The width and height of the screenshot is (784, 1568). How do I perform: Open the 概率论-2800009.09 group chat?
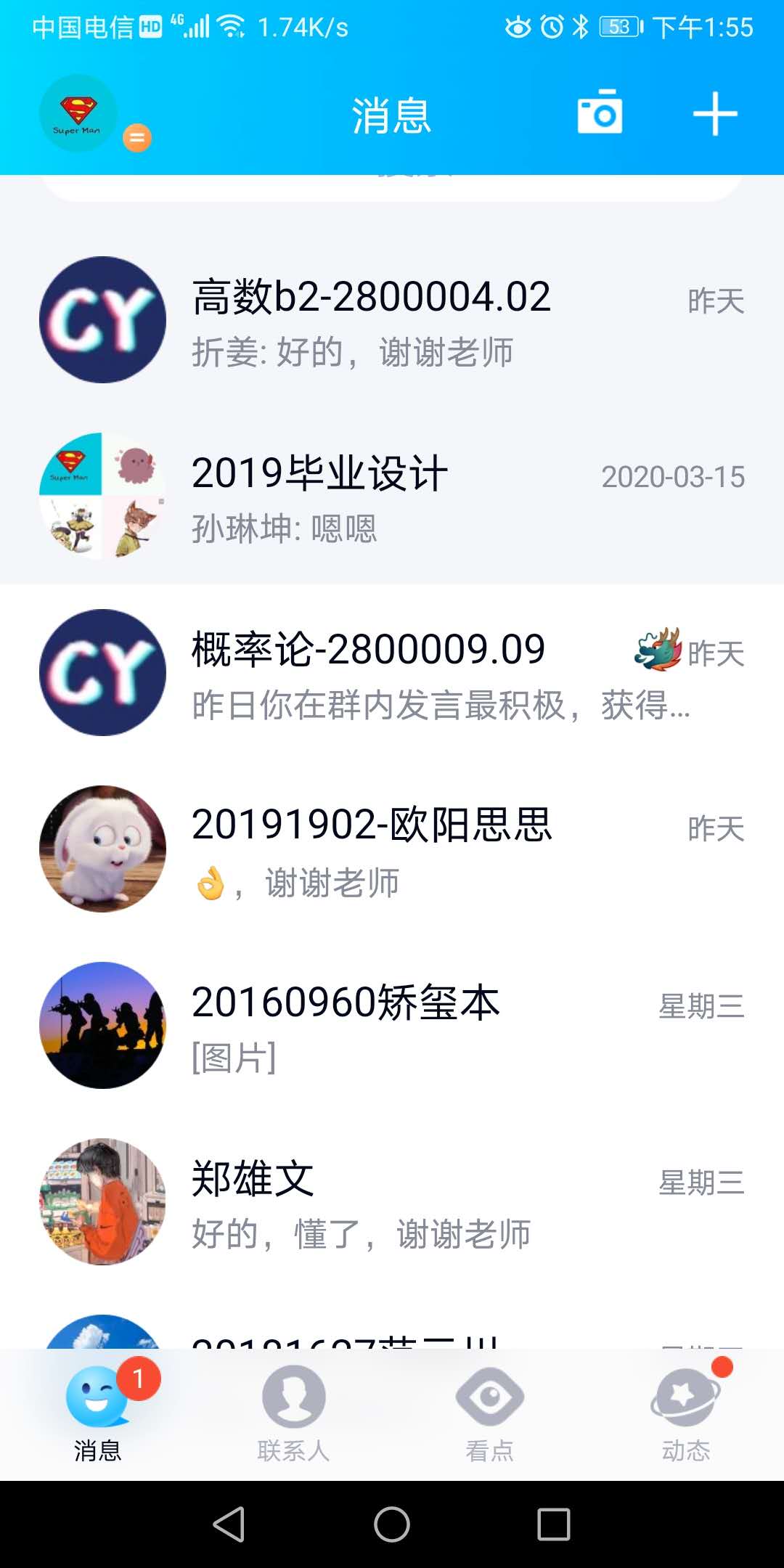(392, 673)
